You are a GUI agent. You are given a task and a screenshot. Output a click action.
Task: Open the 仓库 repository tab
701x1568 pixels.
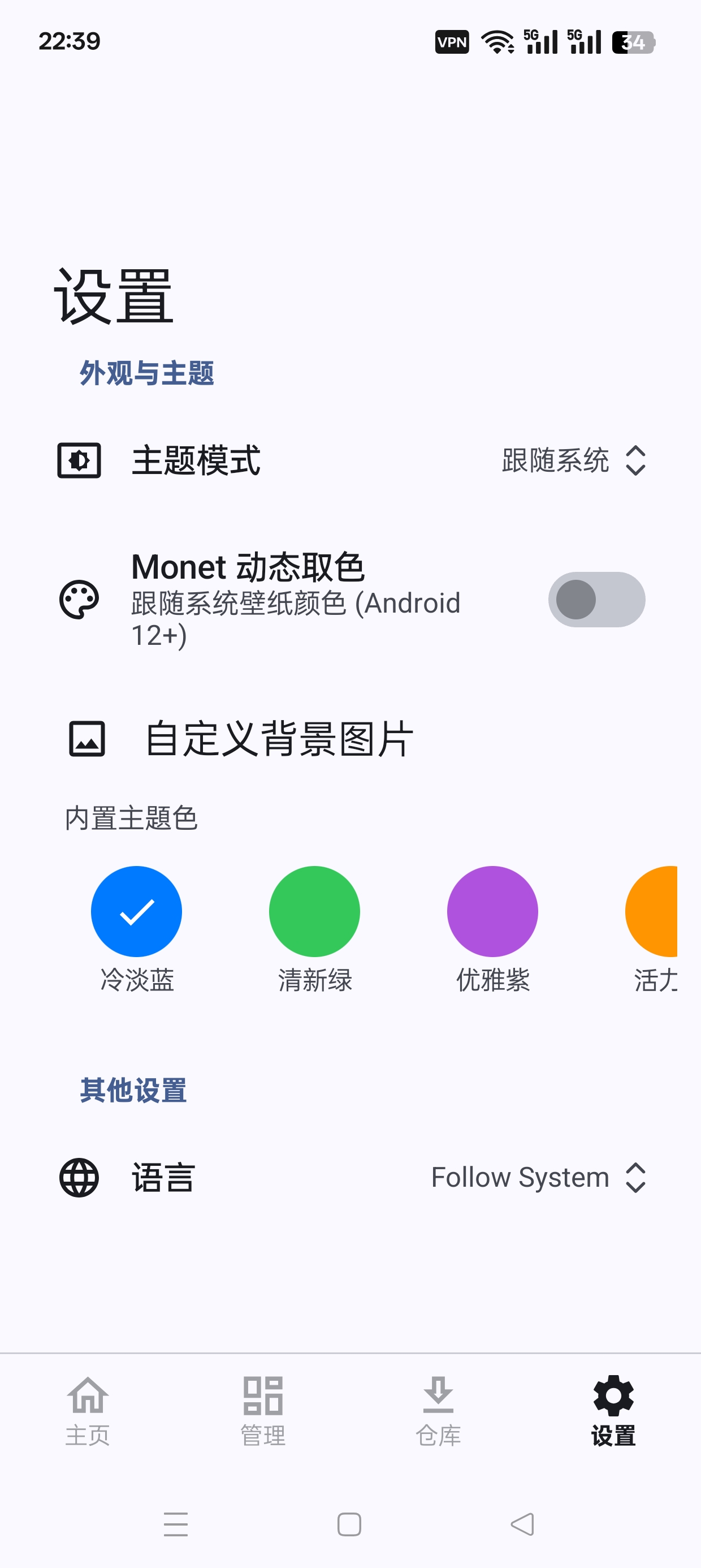click(438, 1411)
